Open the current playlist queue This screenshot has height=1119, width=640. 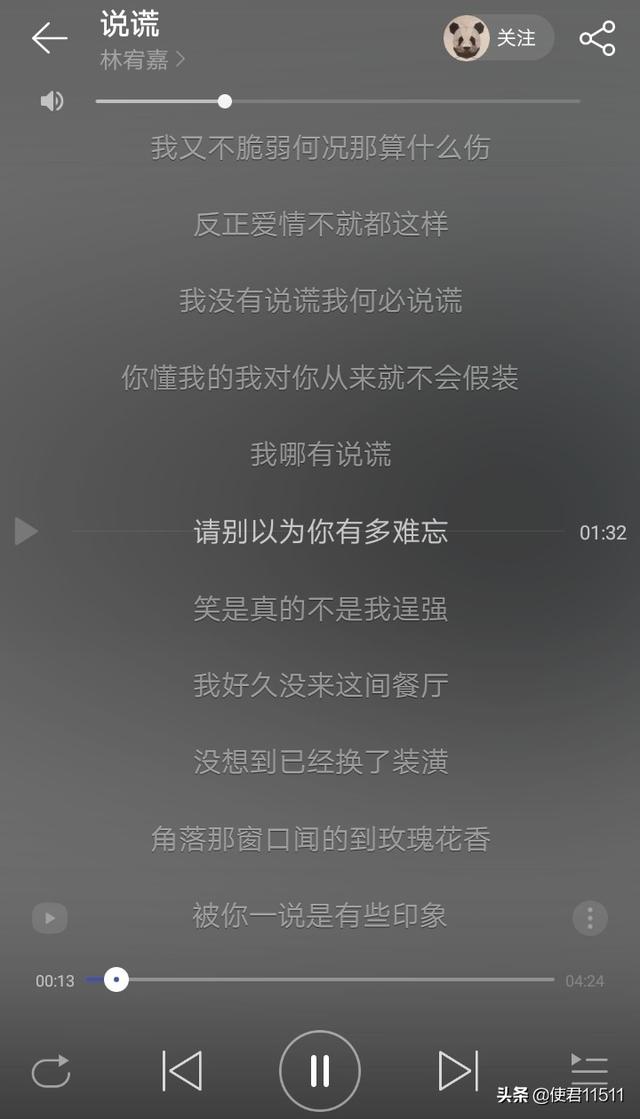coord(589,1066)
